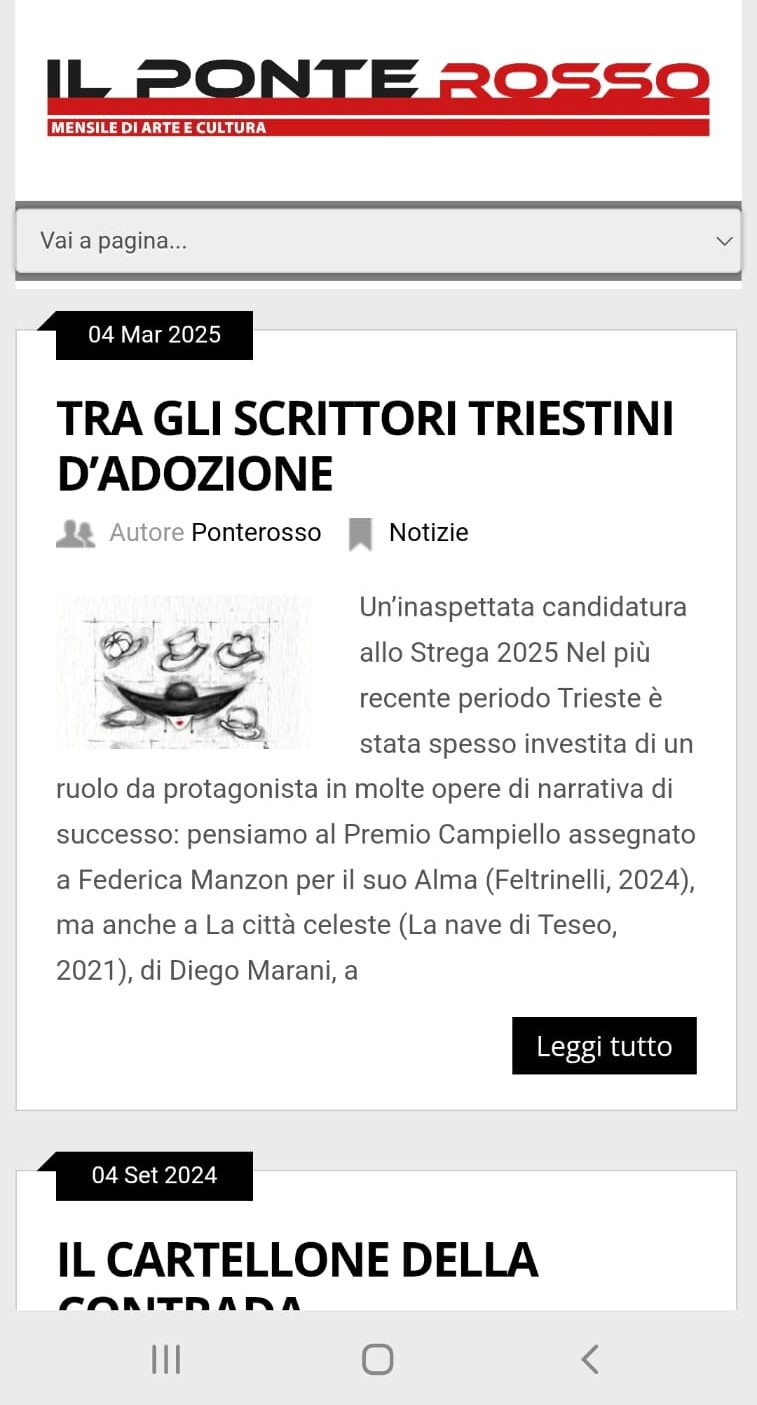The image size is (757, 1405).
Task: Open the recent apps view
Action: [x=166, y=1359]
